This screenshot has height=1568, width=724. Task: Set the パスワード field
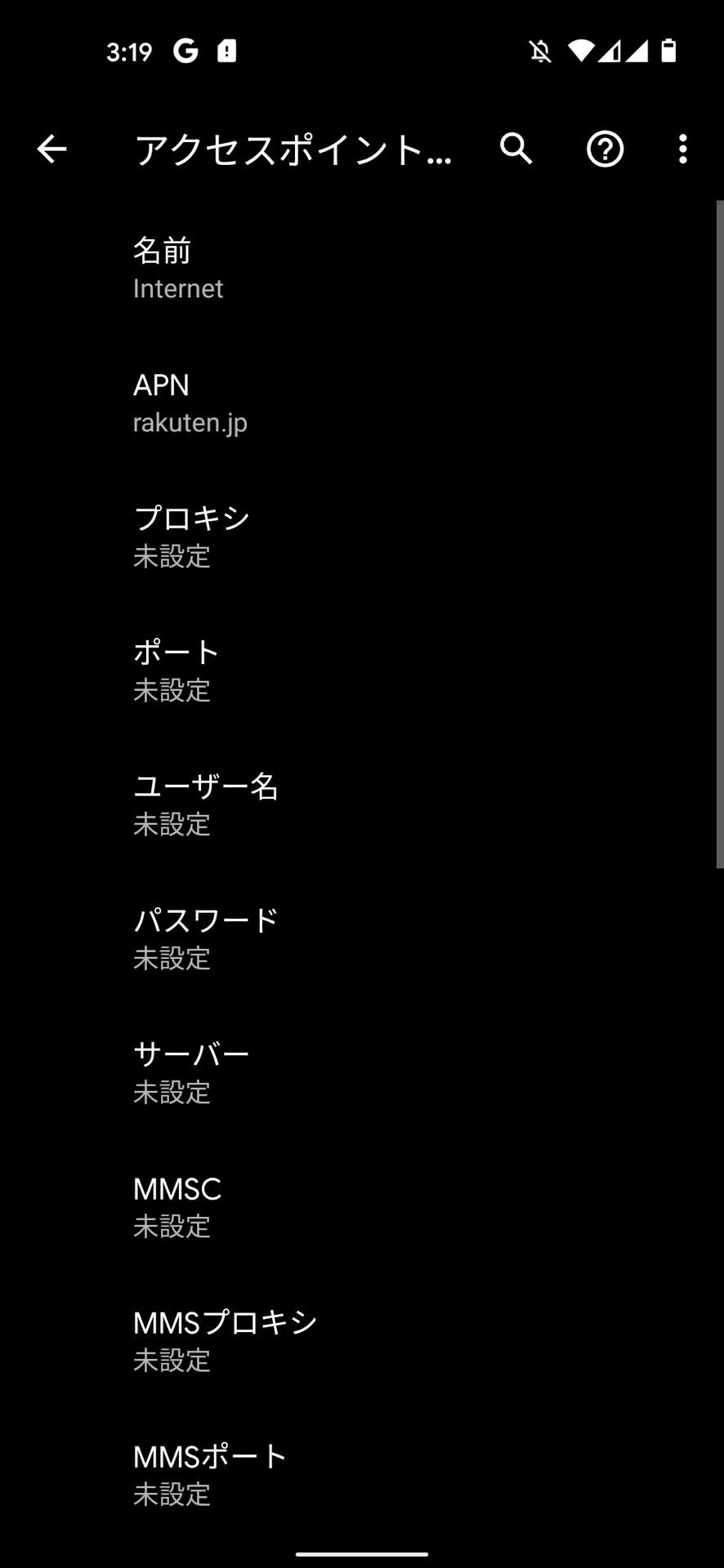tap(362, 938)
